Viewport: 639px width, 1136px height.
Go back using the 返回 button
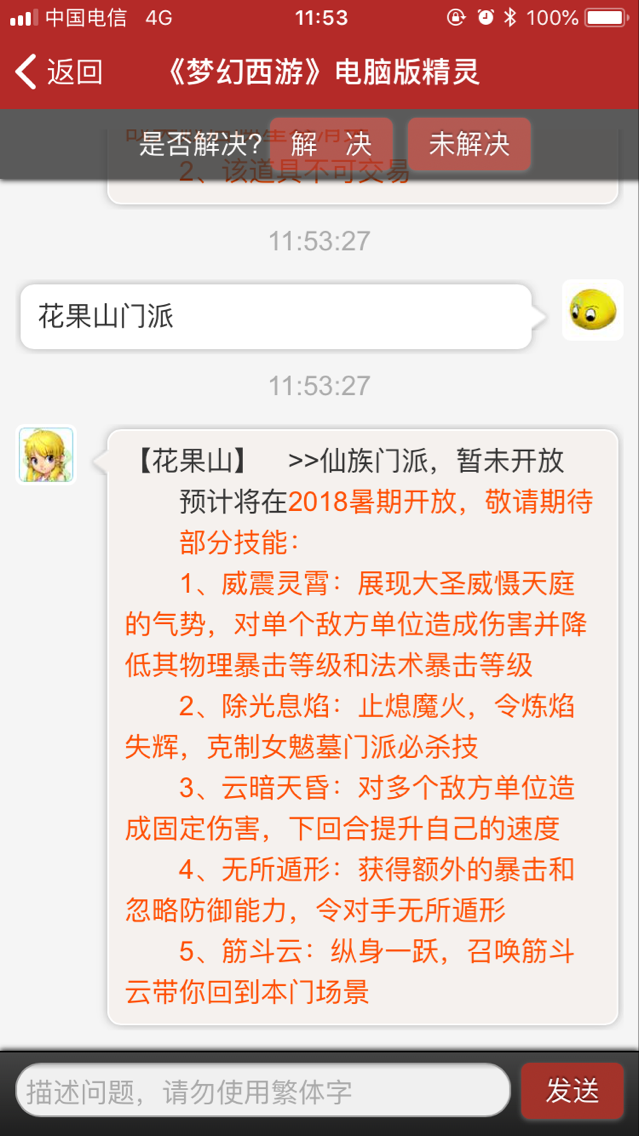(60, 72)
